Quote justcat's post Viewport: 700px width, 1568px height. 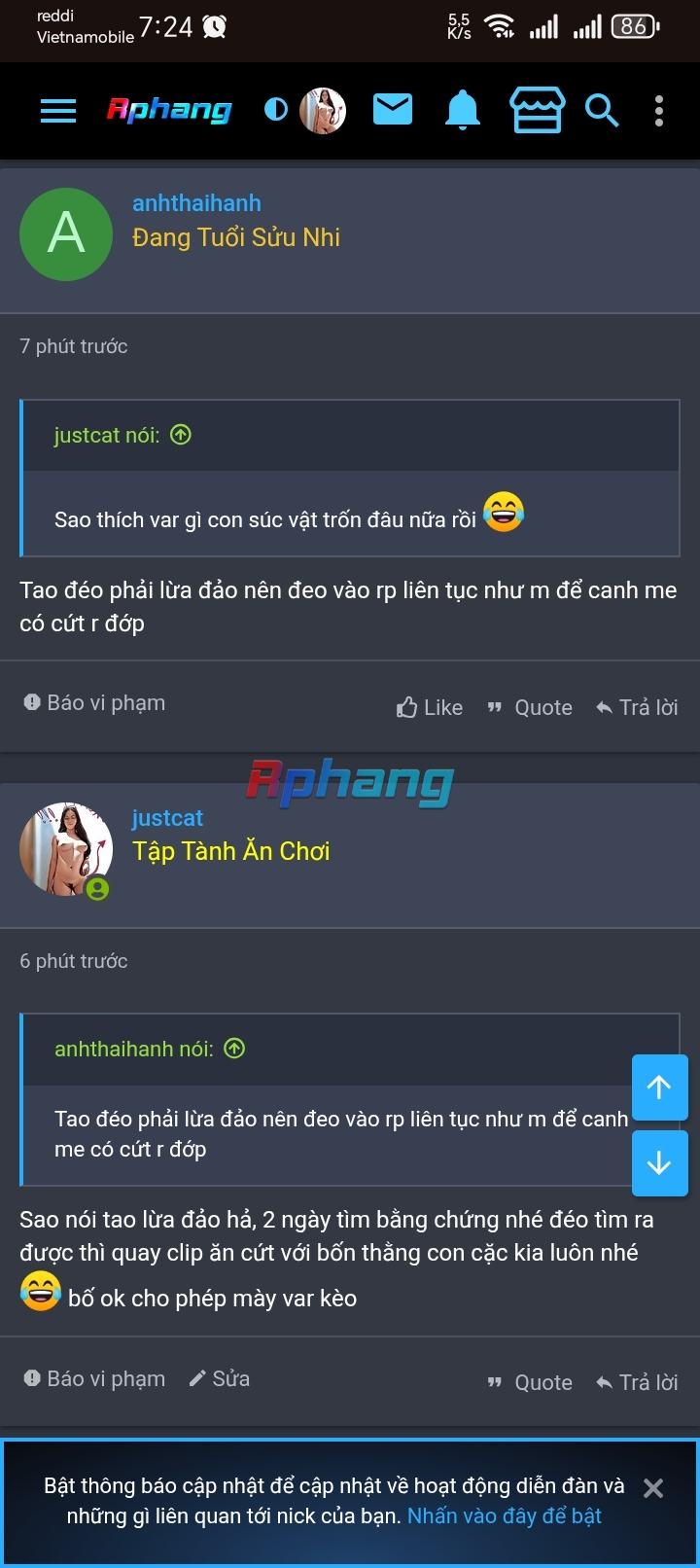530,1382
